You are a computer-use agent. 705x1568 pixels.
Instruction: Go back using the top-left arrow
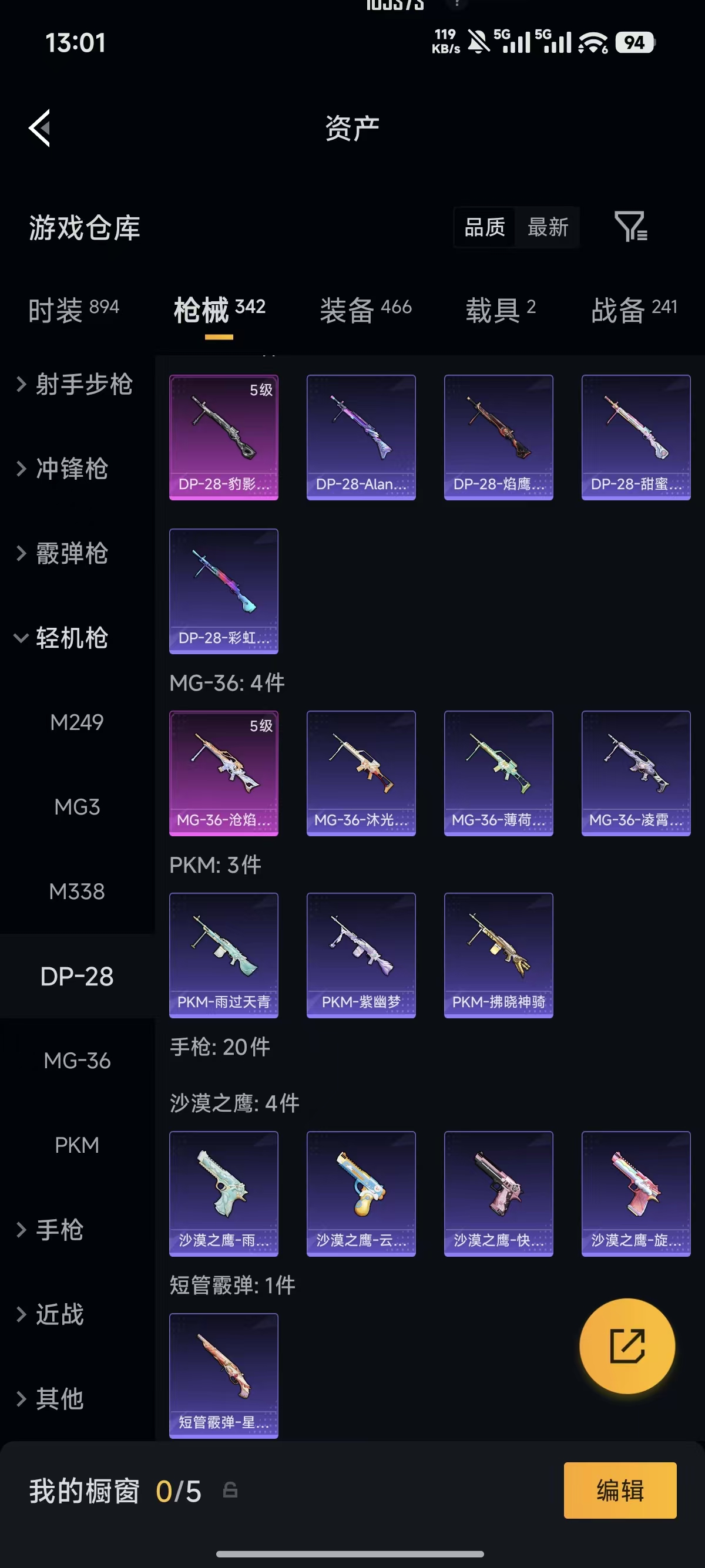[40, 128]
